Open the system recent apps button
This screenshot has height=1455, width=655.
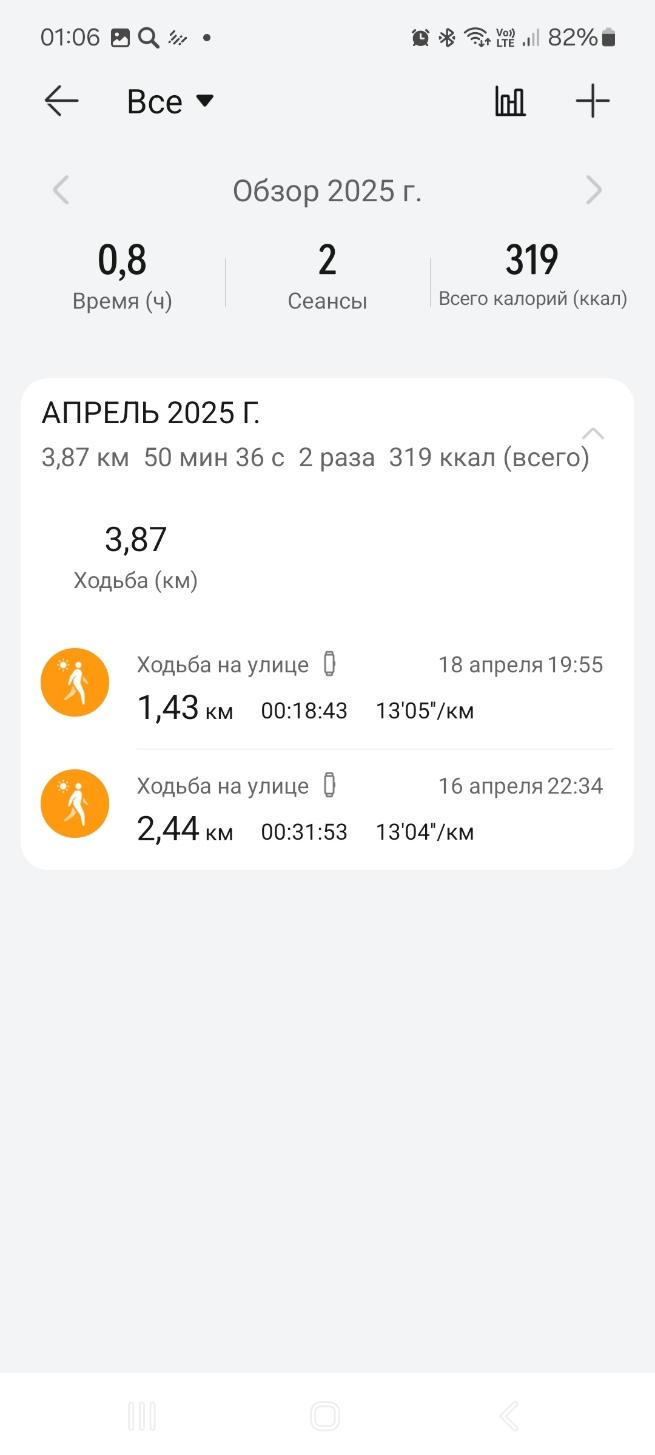click(x=142, y=1416)
